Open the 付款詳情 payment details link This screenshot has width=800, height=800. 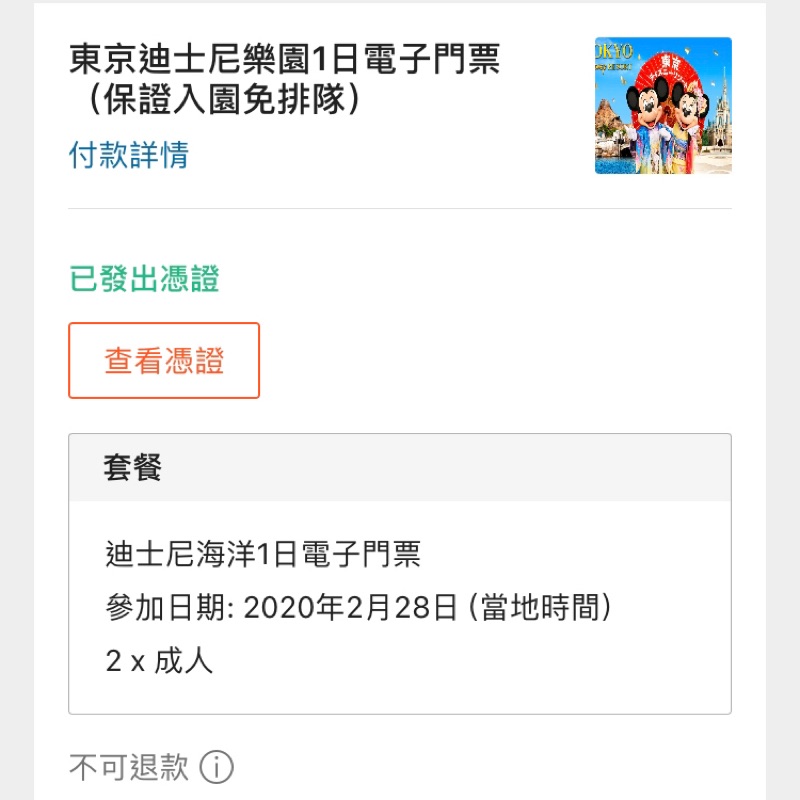pos(128,155)
